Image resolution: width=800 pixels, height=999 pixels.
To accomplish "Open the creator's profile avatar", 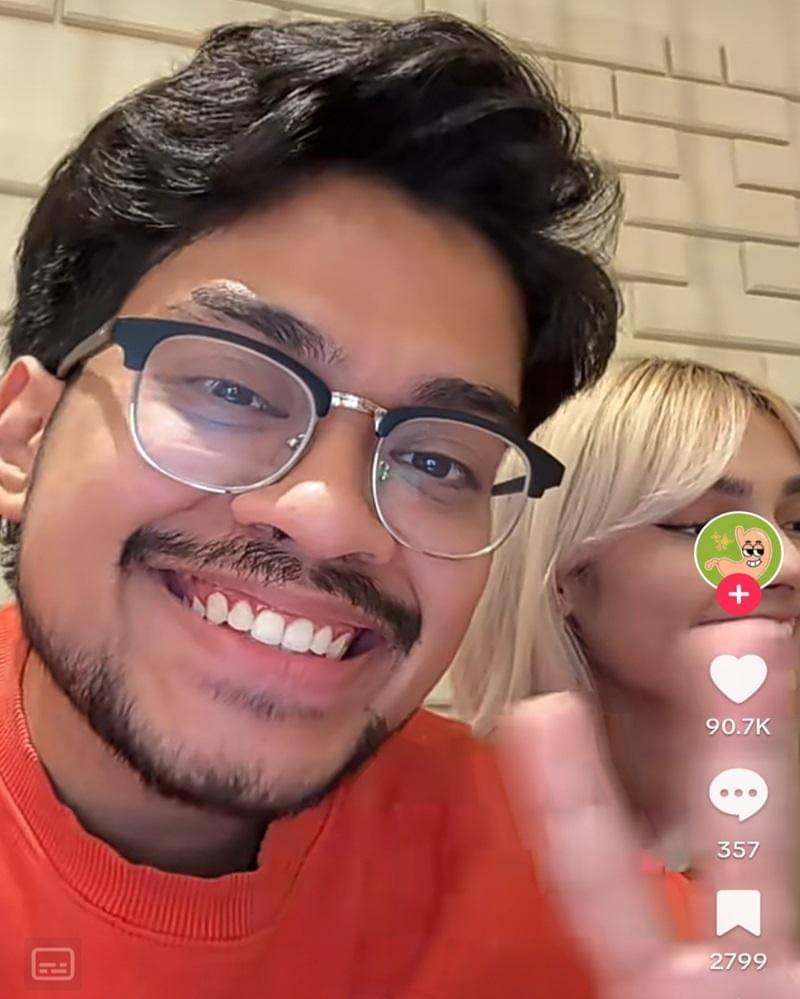I will [x=738, y=550].
